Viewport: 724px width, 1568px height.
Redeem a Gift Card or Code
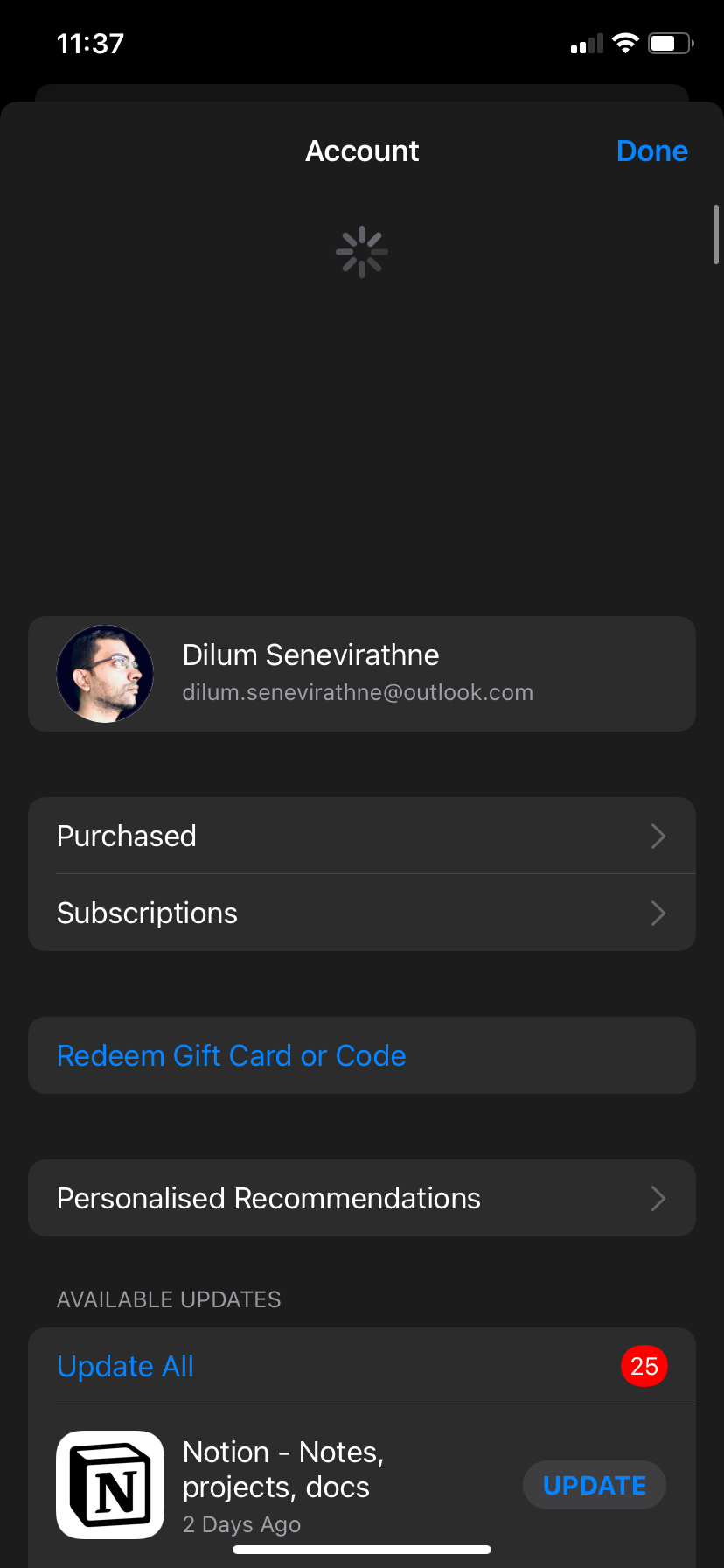pos(231,1055)
